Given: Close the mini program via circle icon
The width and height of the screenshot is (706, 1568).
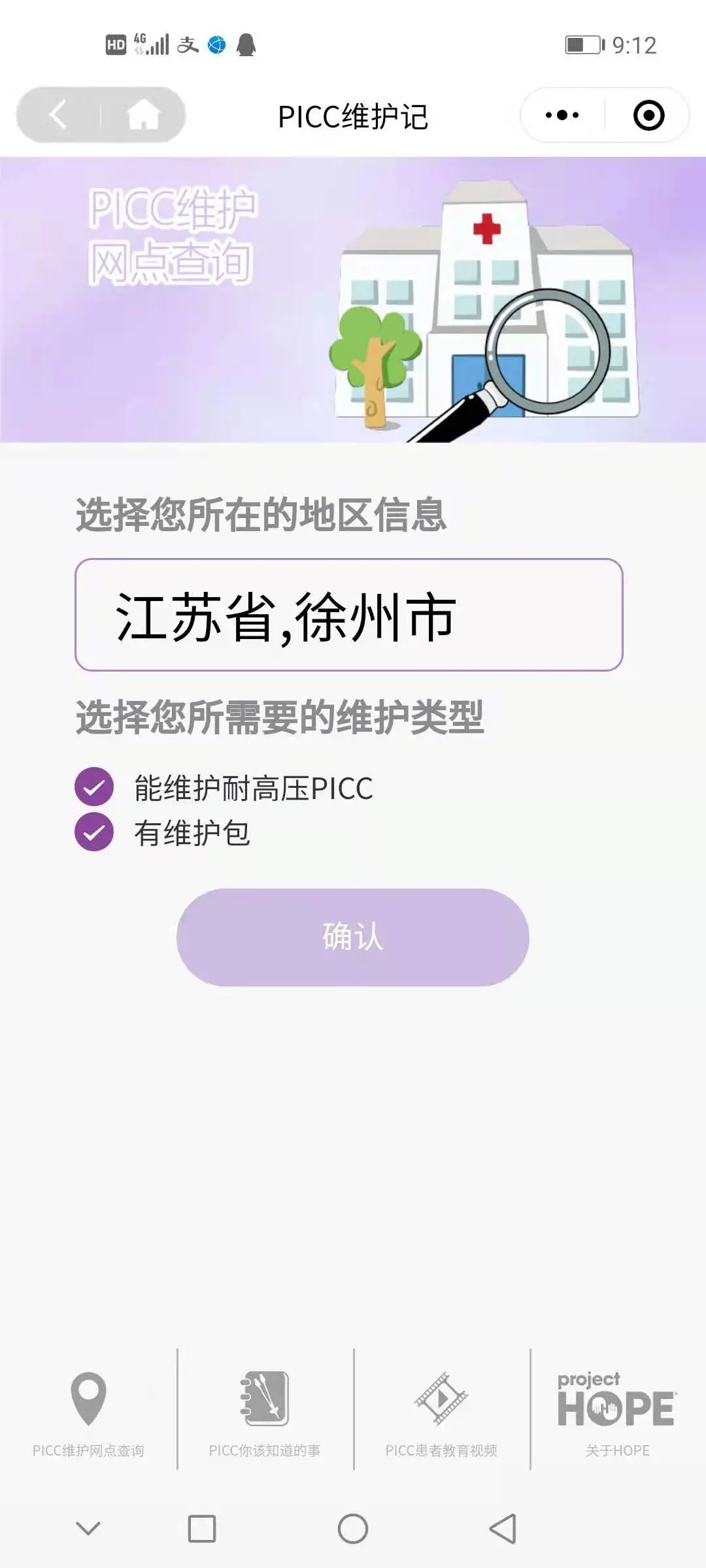Looking at the screenshot, I should coord(648,116).
